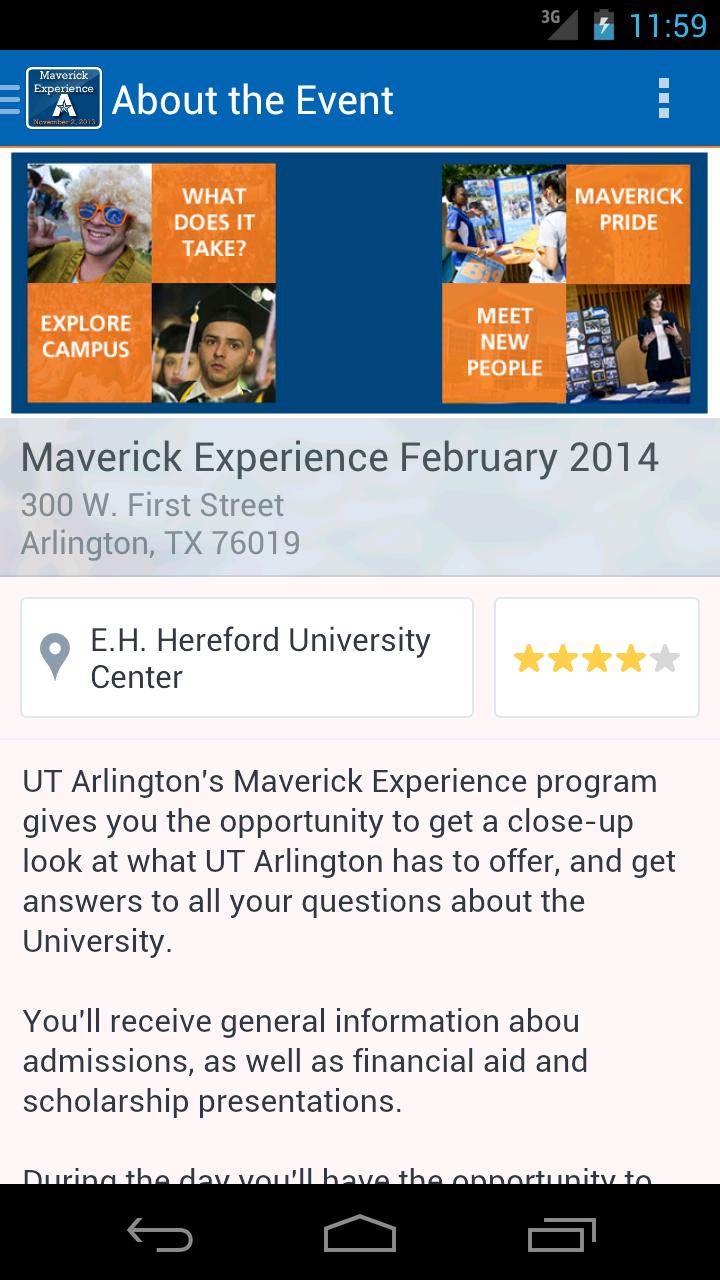Select the WHAT DOES IT TAKE? tile
This screenshot has height=1280, width=720.
tap(214, 223)
